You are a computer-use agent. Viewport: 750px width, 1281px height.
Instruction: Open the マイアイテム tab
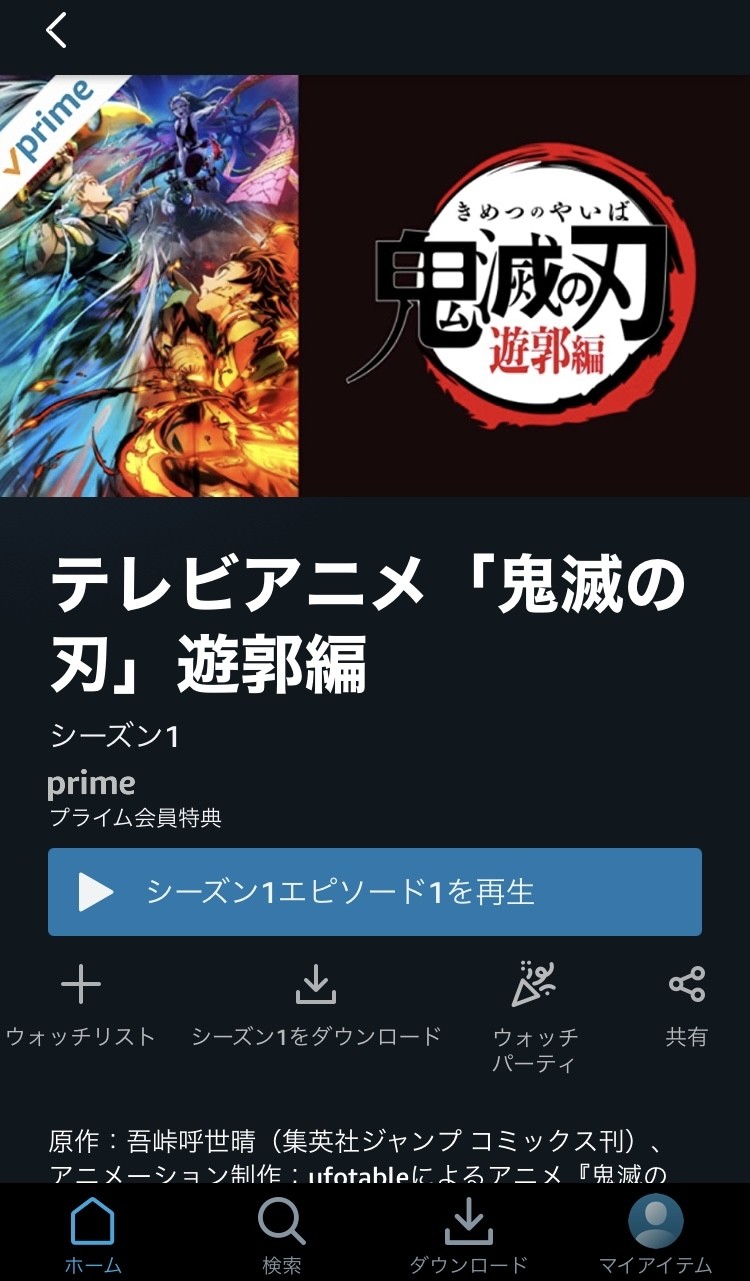(655, 1236)
